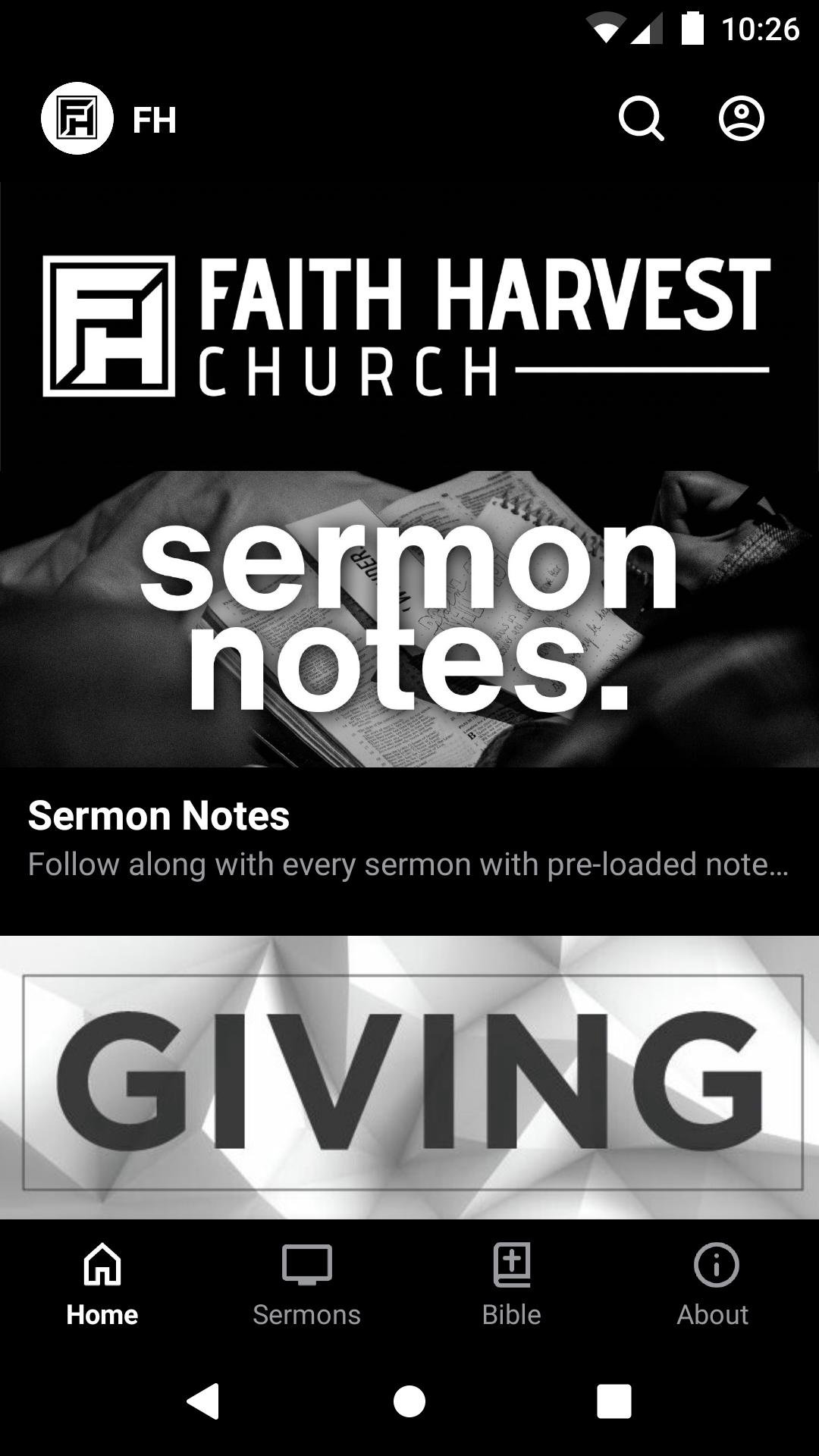
Task: Open the search icon
Action: pyautogui.click(x=641, y=119)
